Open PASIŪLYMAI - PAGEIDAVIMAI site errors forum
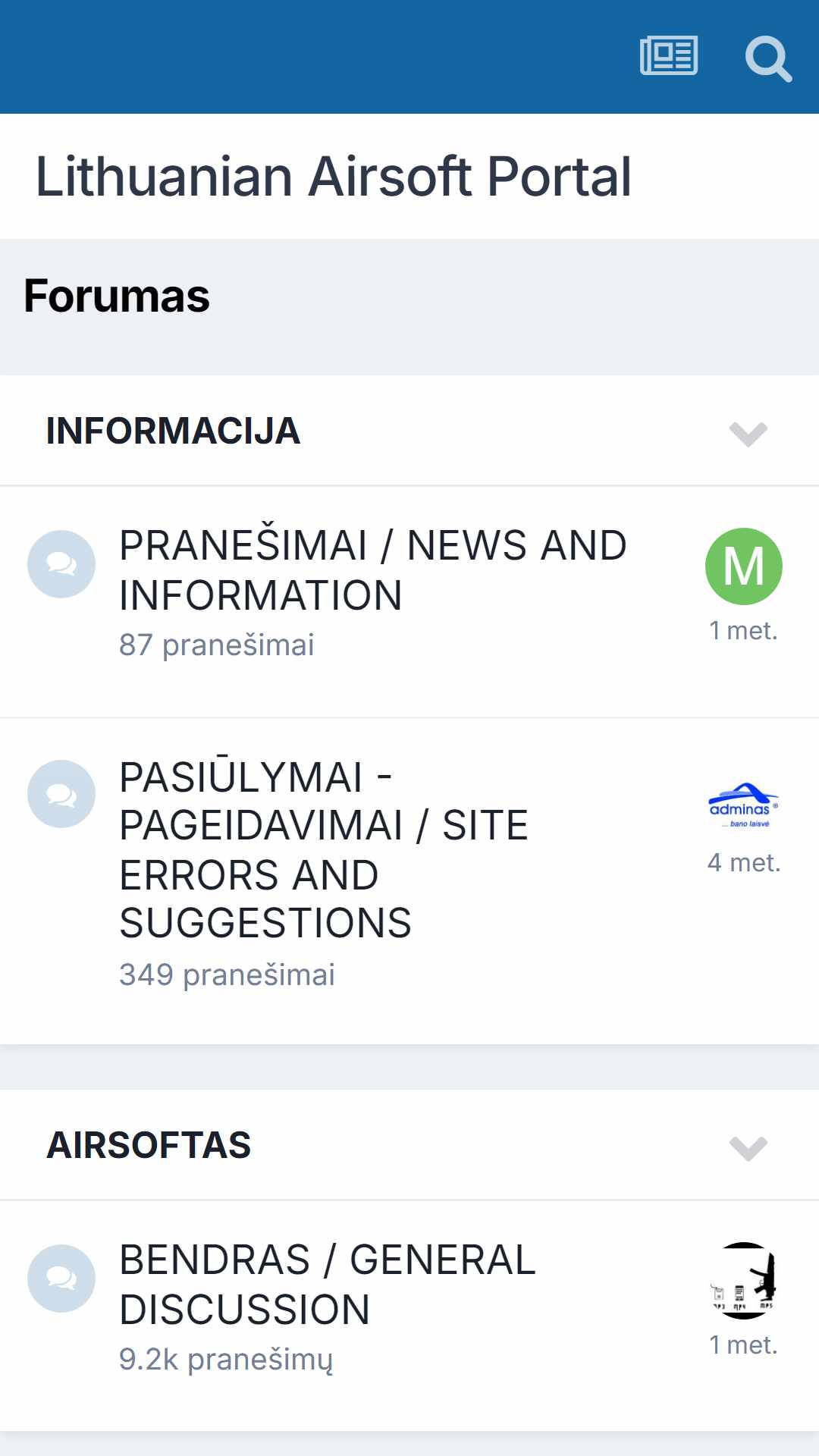This screenshot has width=819, height=1456. coord(324,850)
